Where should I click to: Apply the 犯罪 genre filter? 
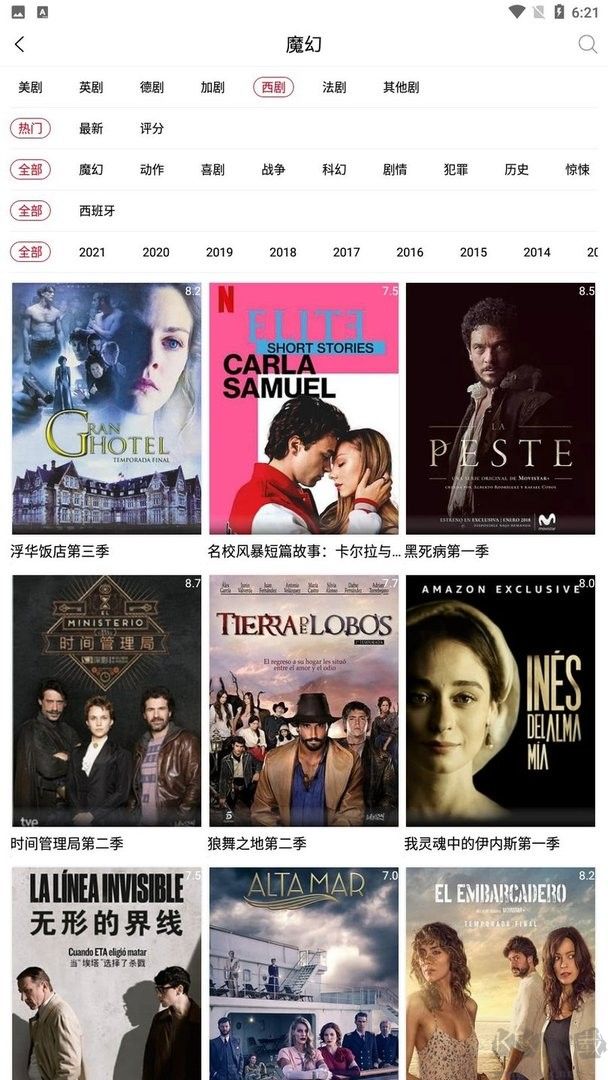click(x=456, y=169)
